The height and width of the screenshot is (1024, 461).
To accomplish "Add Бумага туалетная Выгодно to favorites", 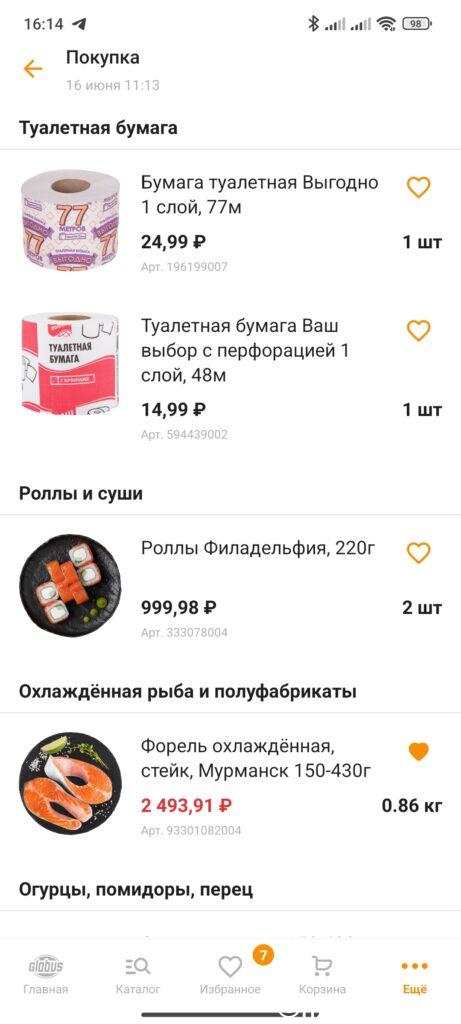I will coord(419,188).
